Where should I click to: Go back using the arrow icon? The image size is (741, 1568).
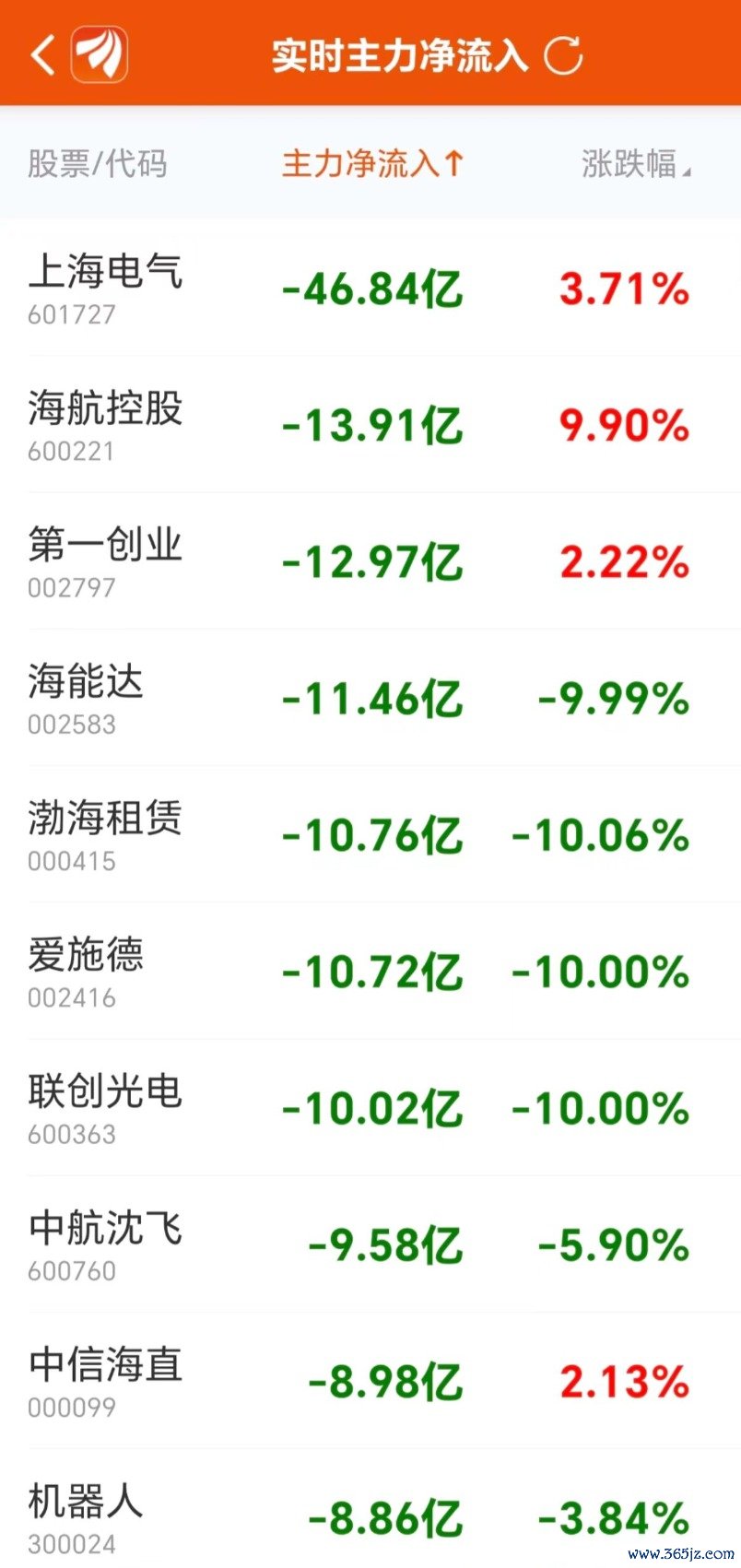click(42, 55)
